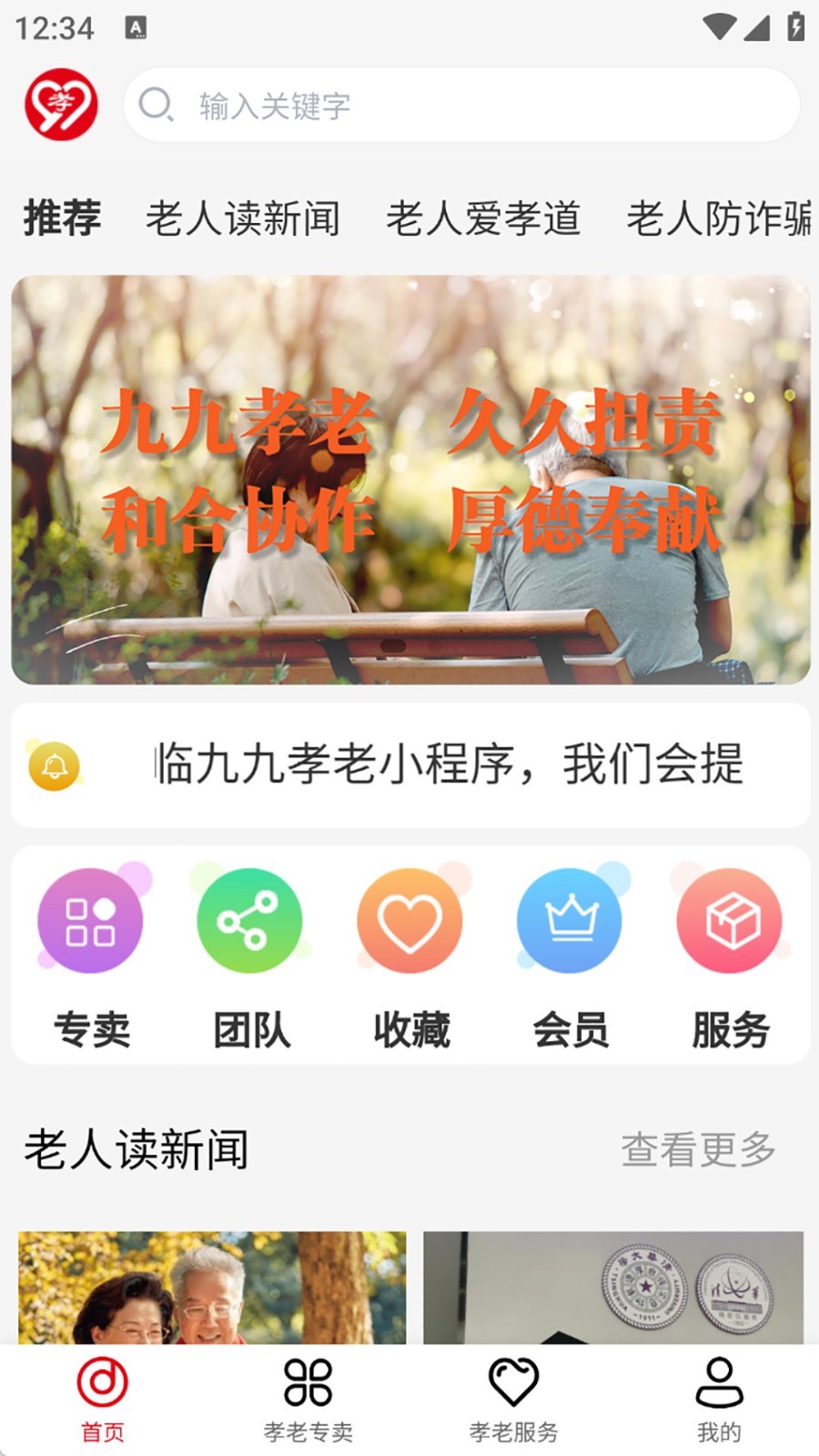Viewport: 819px width, 1456px height.
Task: Switch to the 老人读新闻 top tab
Action: 242,219
